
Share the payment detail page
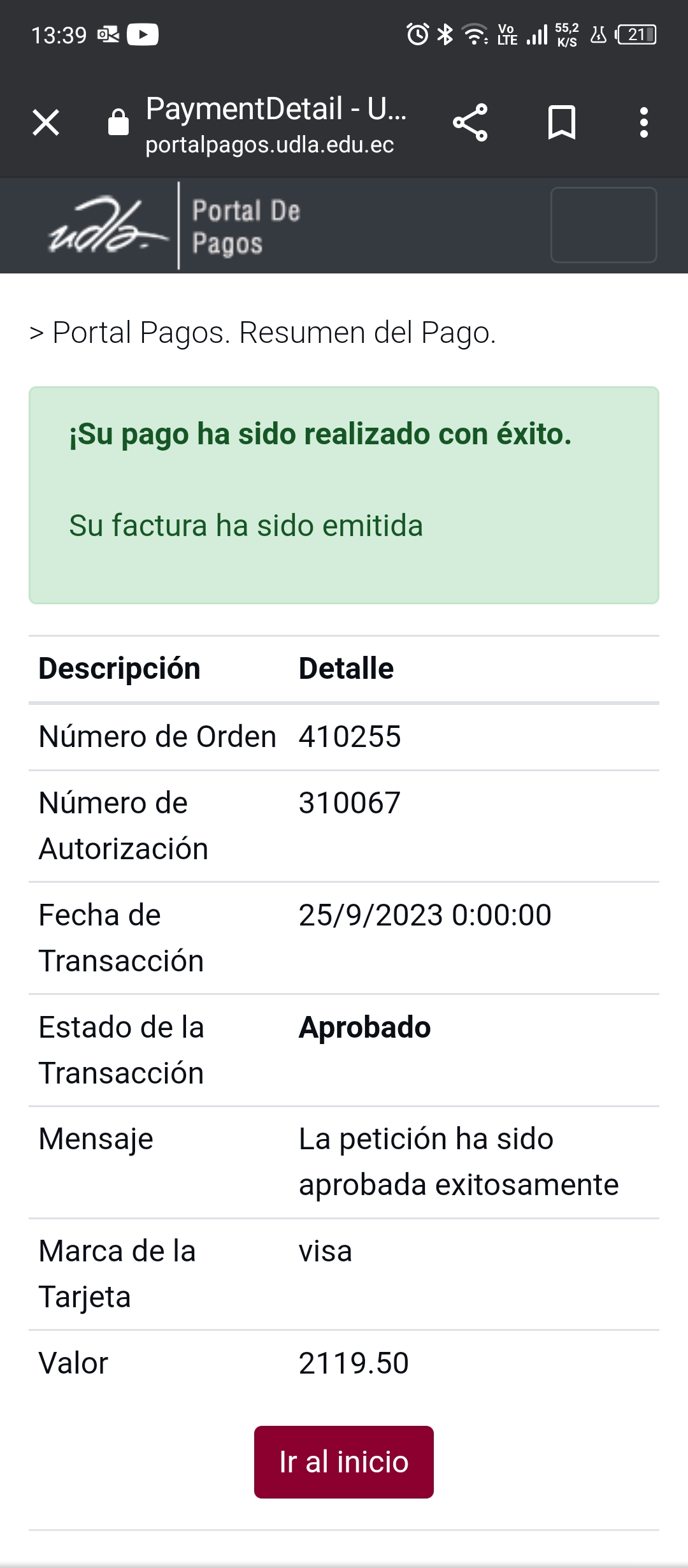(470, 122)
